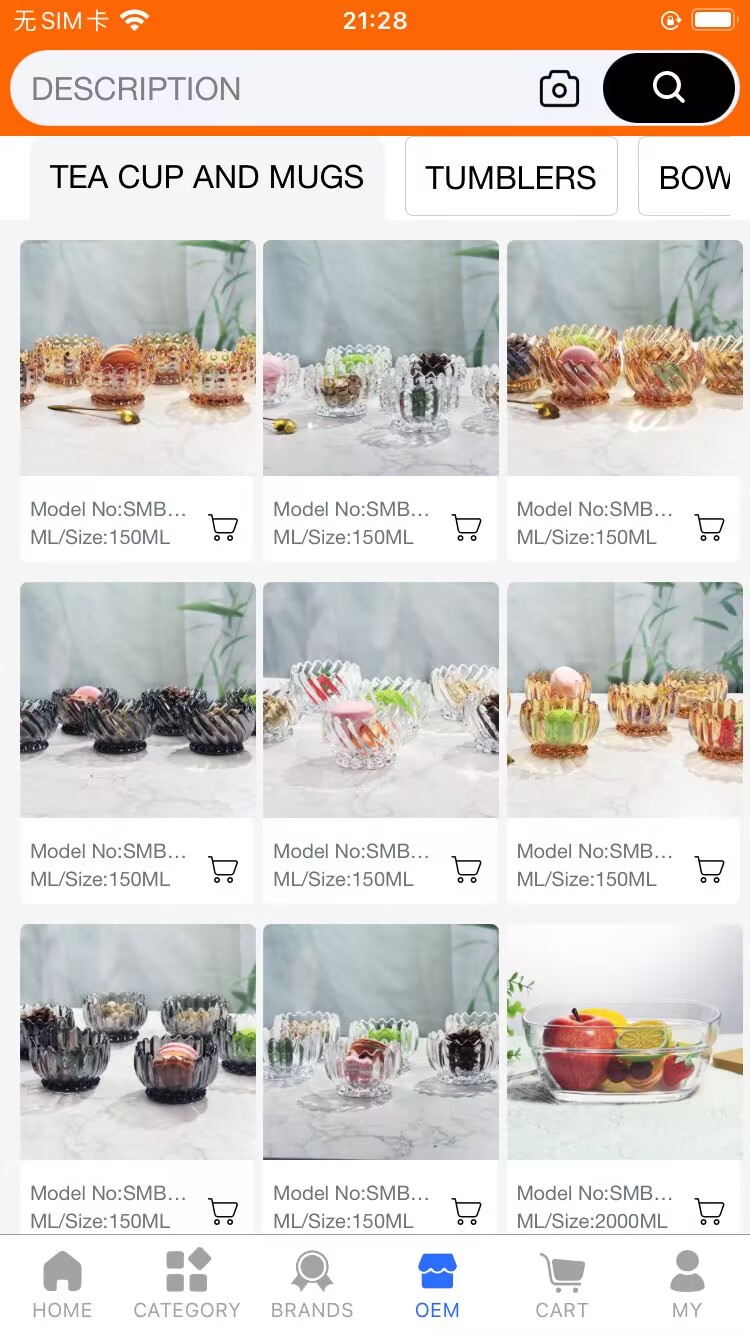Go to the HOME tab
Viewport: 750px width, 1334px height.
click(x=62, y=1285)
